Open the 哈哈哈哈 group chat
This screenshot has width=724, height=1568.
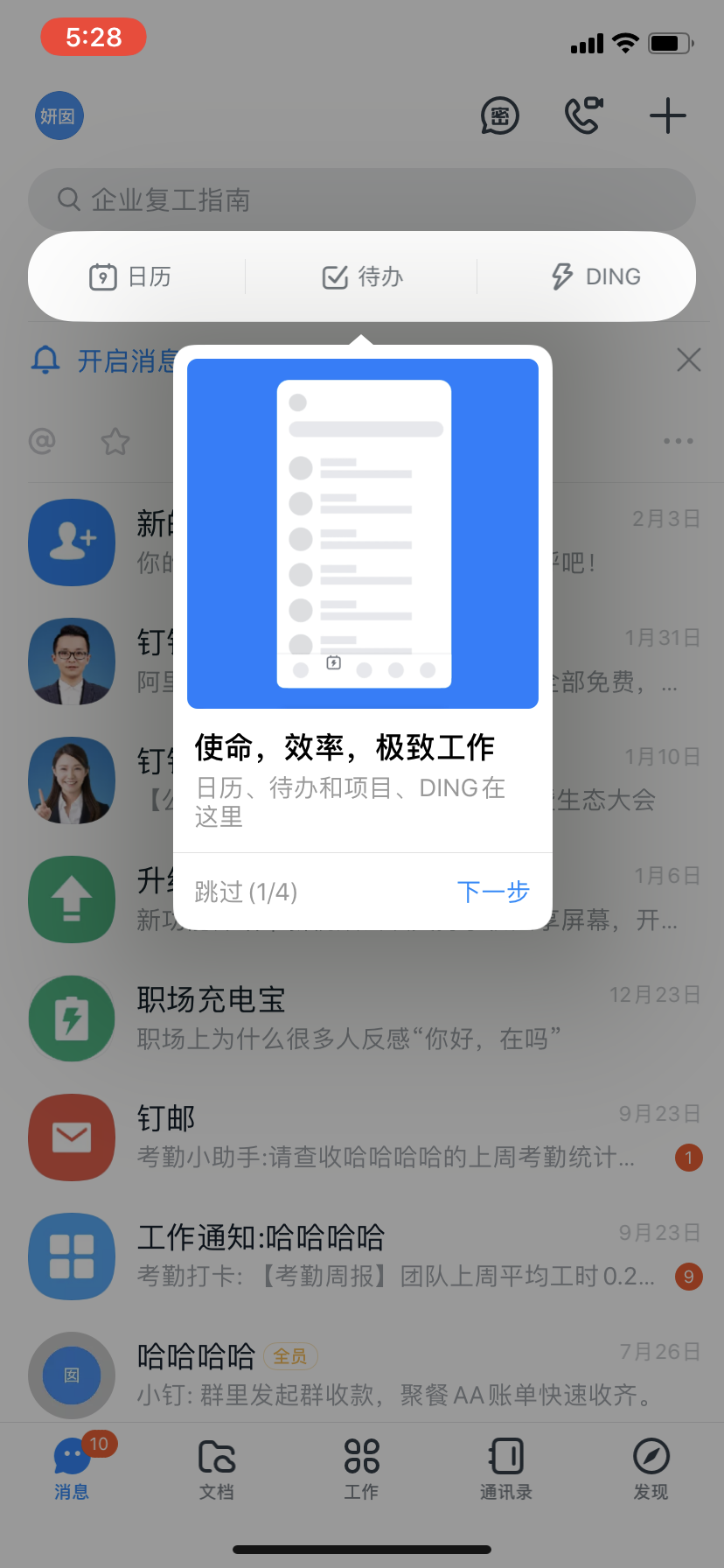pyautogui.click(x=362, y=1374)
